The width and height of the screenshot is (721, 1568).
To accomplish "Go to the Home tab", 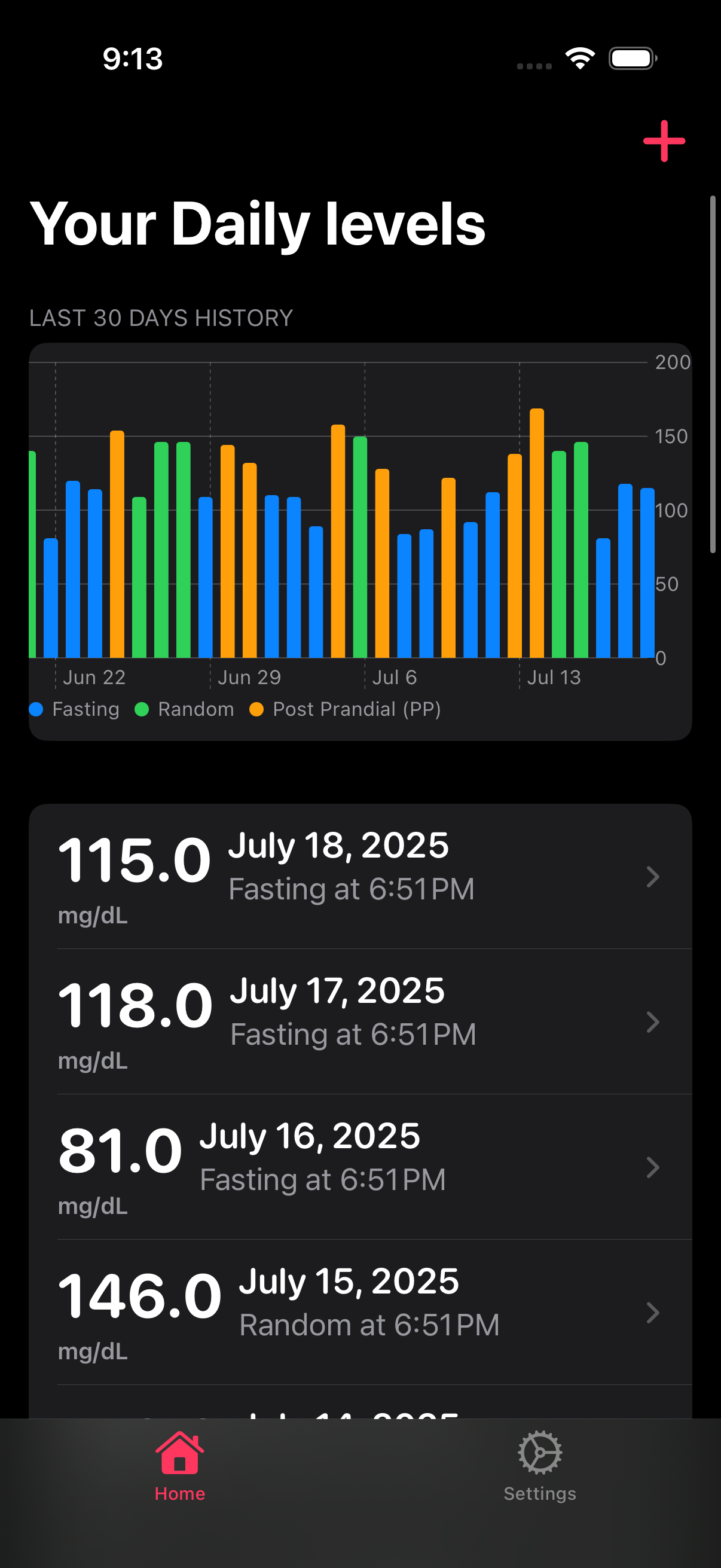I will click(x=179, y=1466).
